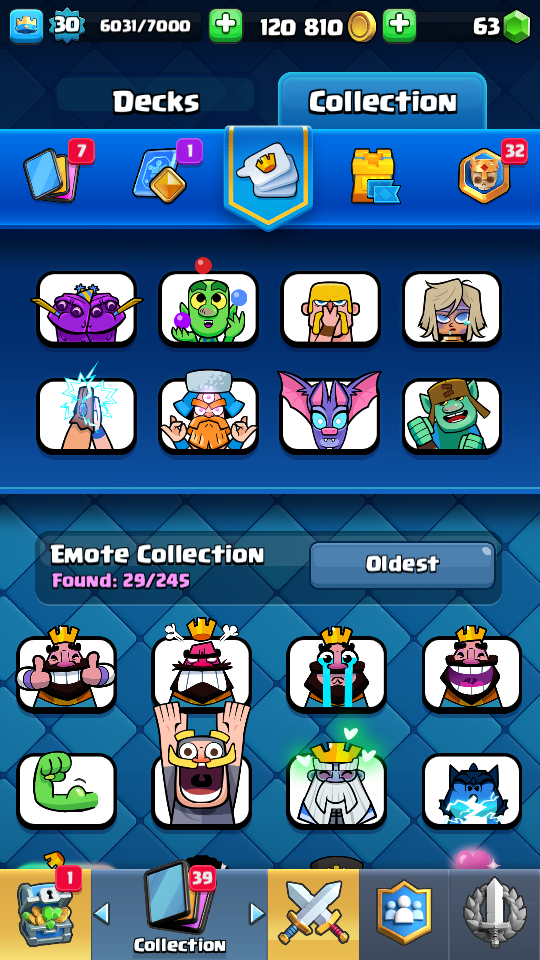Open the banners tab with badge 32

[x=484, y=176]
